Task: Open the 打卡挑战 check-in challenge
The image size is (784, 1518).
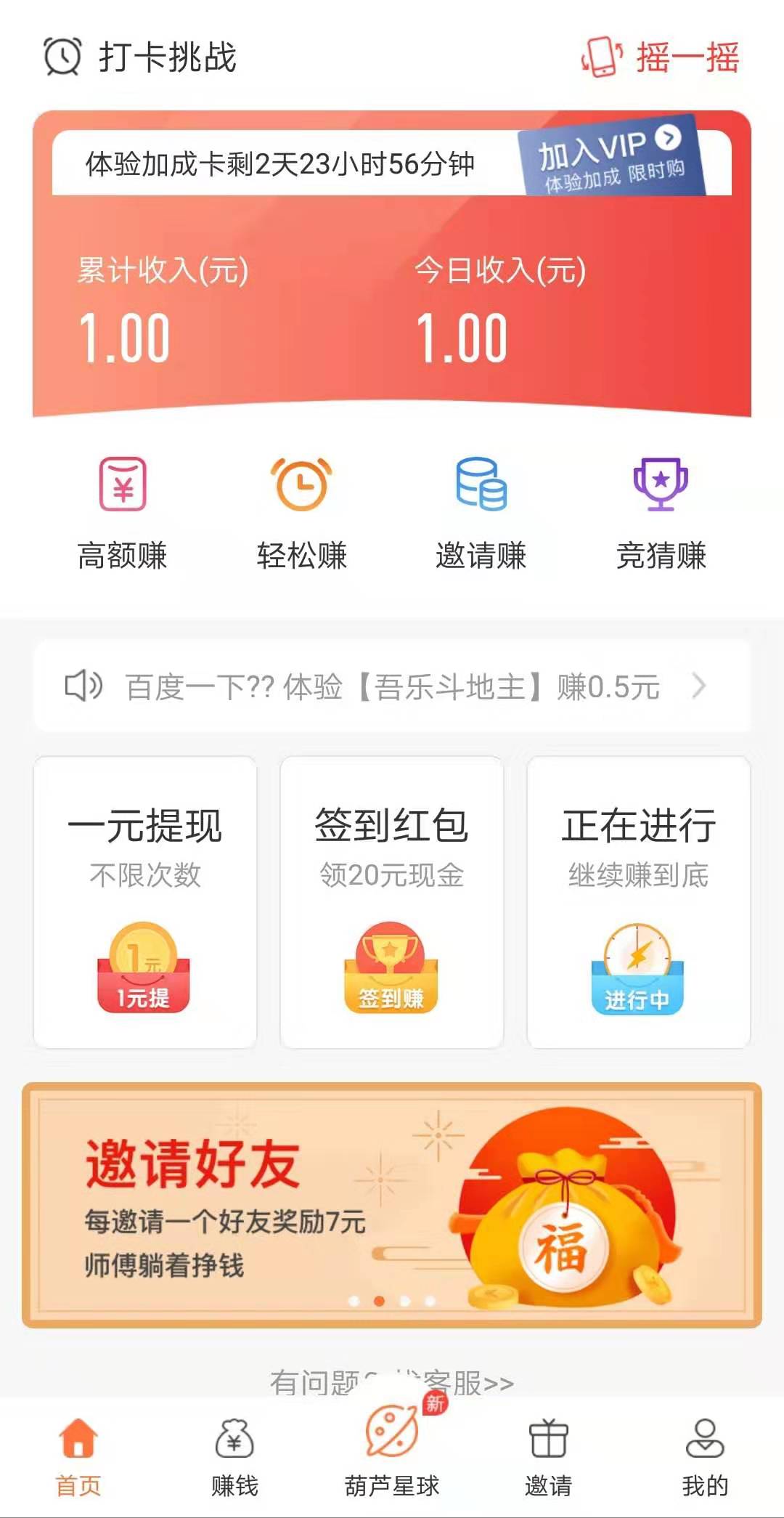Action: pyautogui.click(x=140, y=57)
